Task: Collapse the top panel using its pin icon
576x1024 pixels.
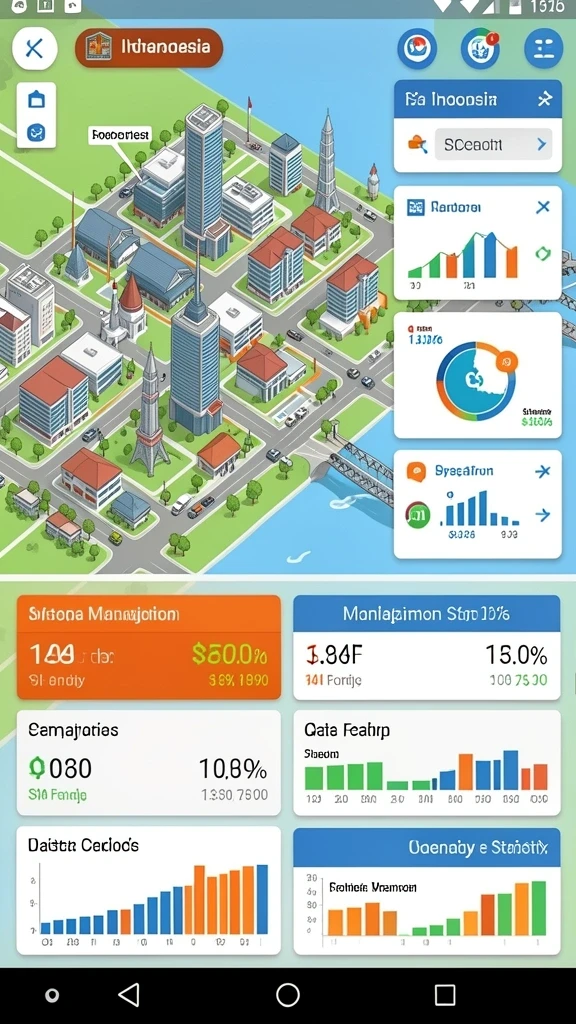Action: point(545,99)
